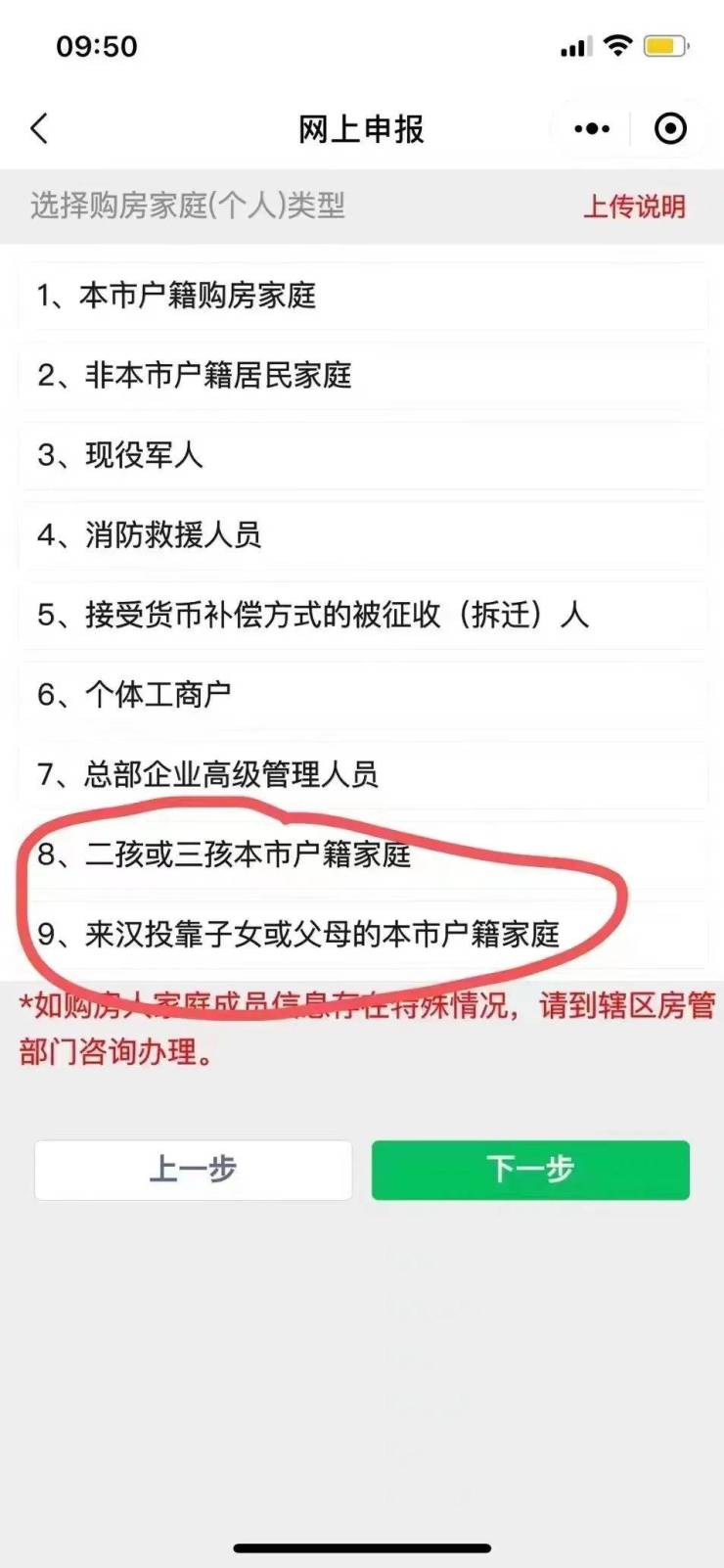Viewport: 724px width, 1568px height.
Task: Select 来汉投靠子女或父母的本市户籍家庭
Action: click(x=362, y=935)
